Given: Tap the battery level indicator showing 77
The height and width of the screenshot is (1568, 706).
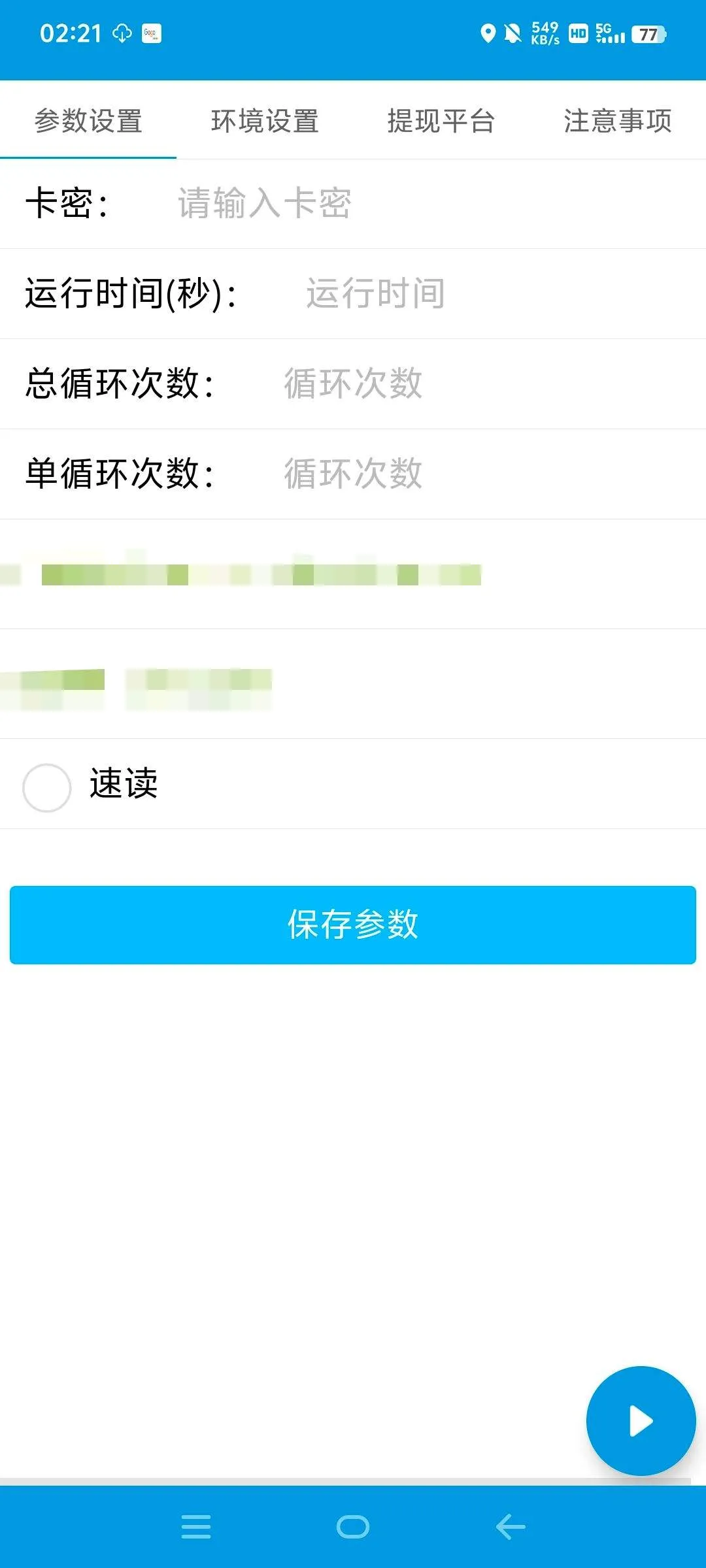Looking at the screenshot, I should tap(647, 34).
